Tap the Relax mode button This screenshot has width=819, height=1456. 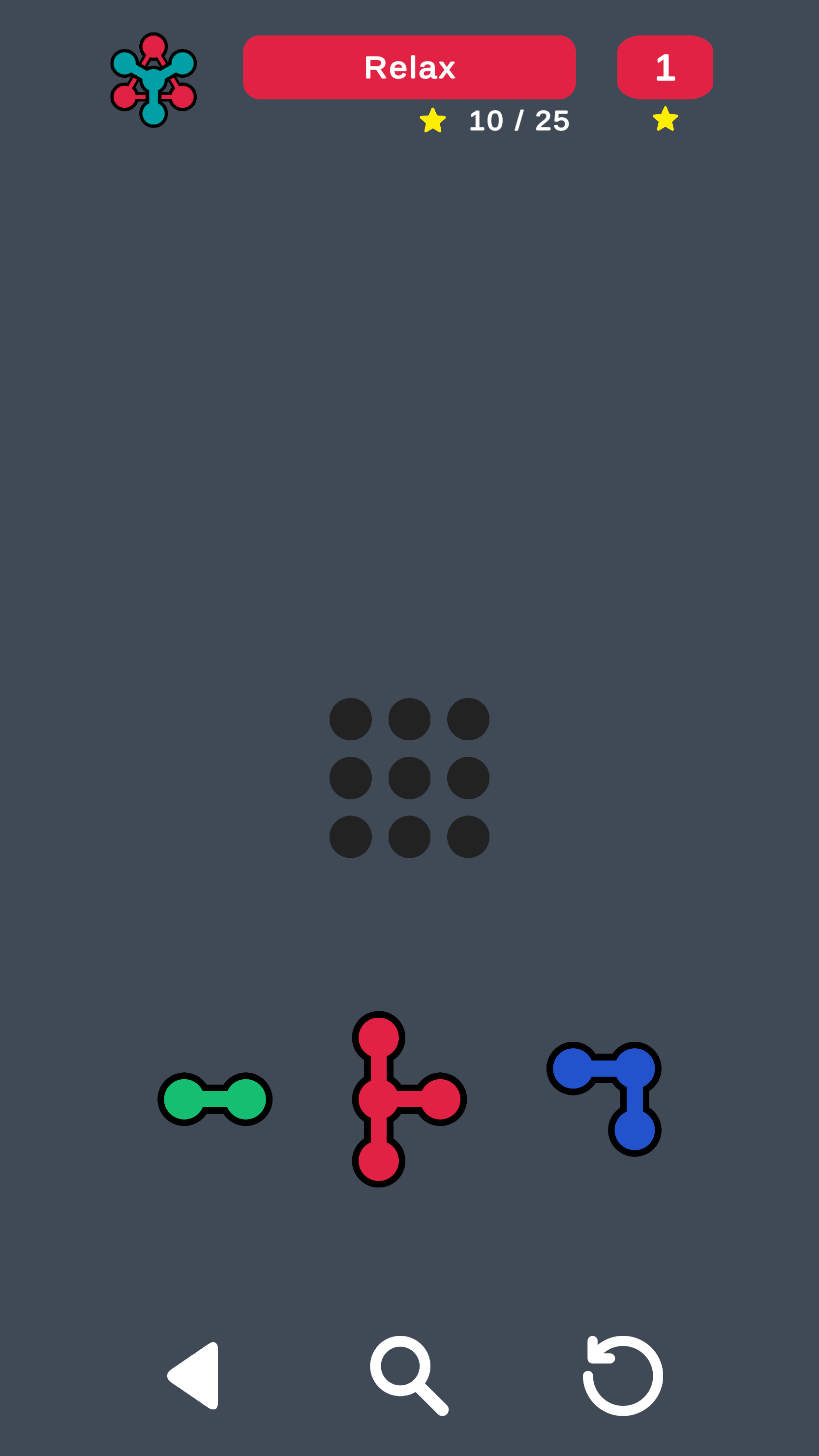pos(409,67)
